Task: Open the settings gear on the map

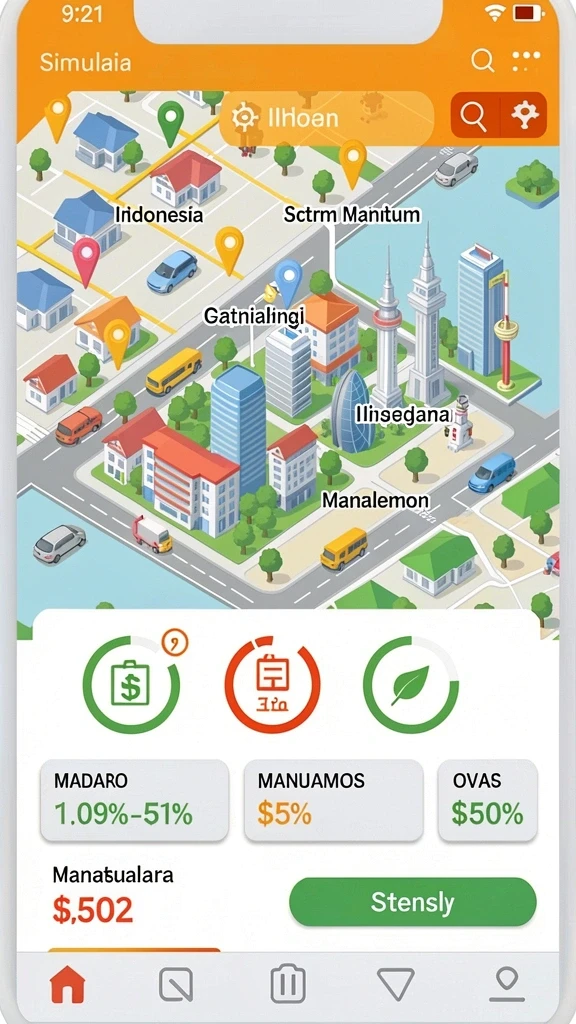Action: [524, 116]
